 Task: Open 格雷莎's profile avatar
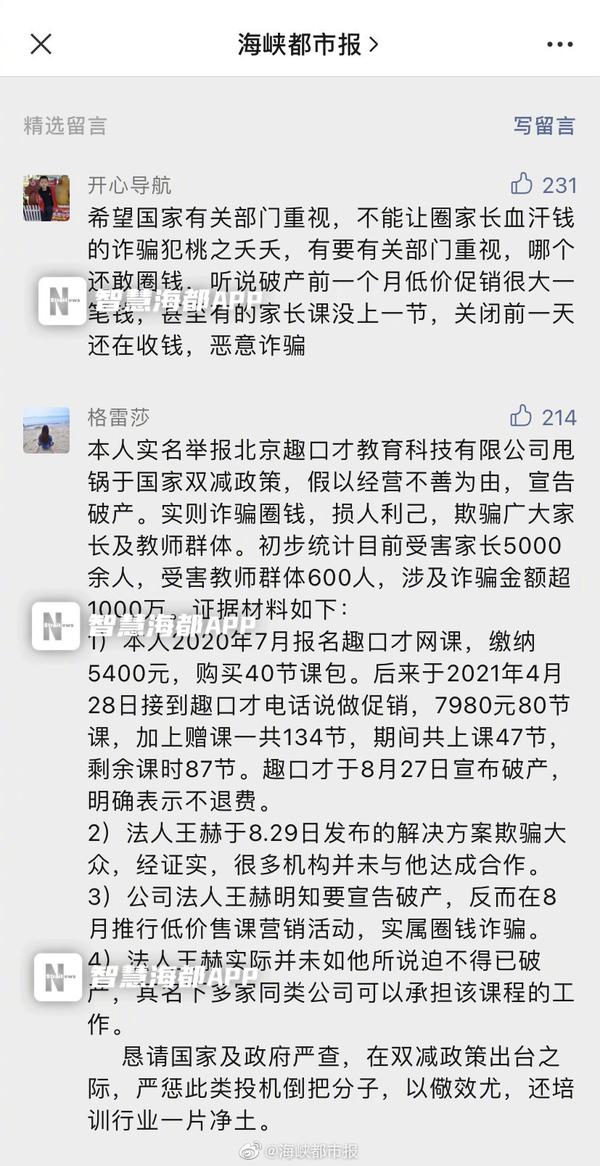(x=46, y=430)
